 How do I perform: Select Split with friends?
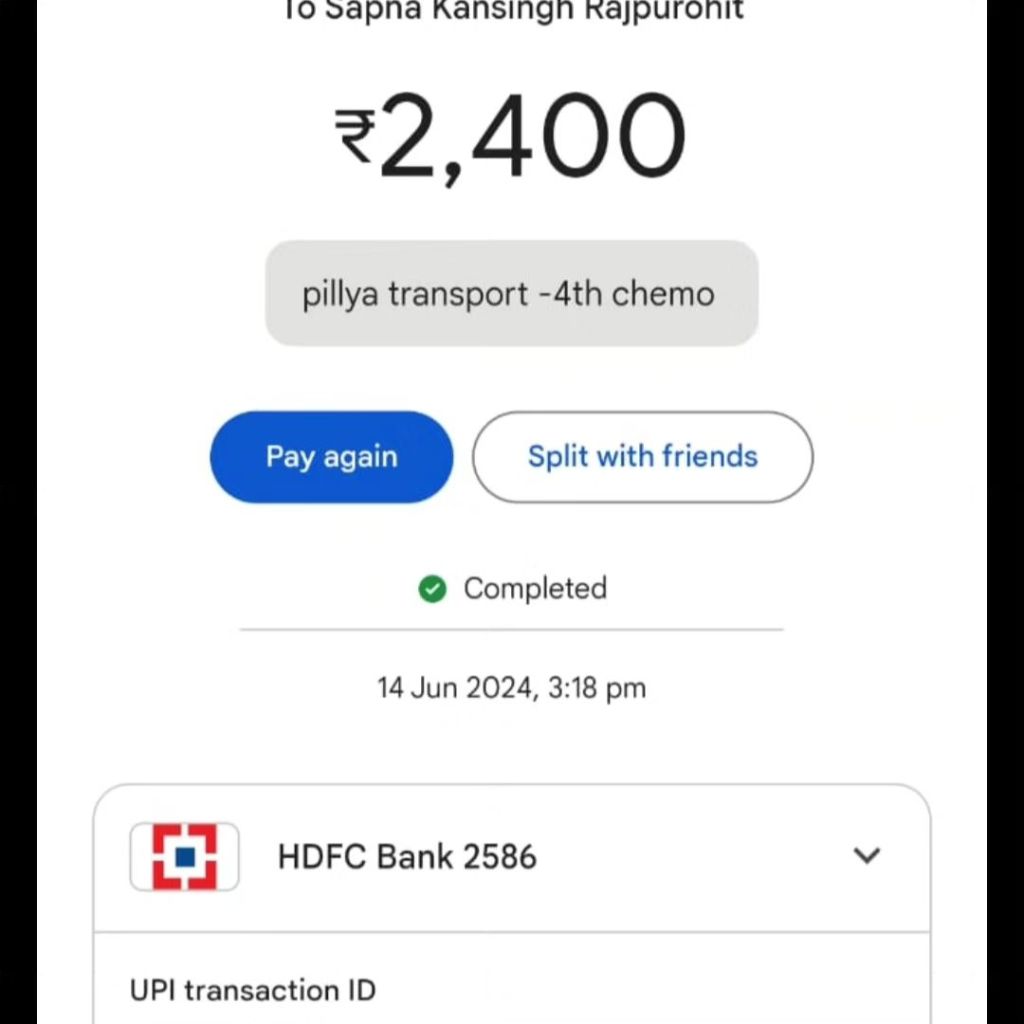pos(642,457)
